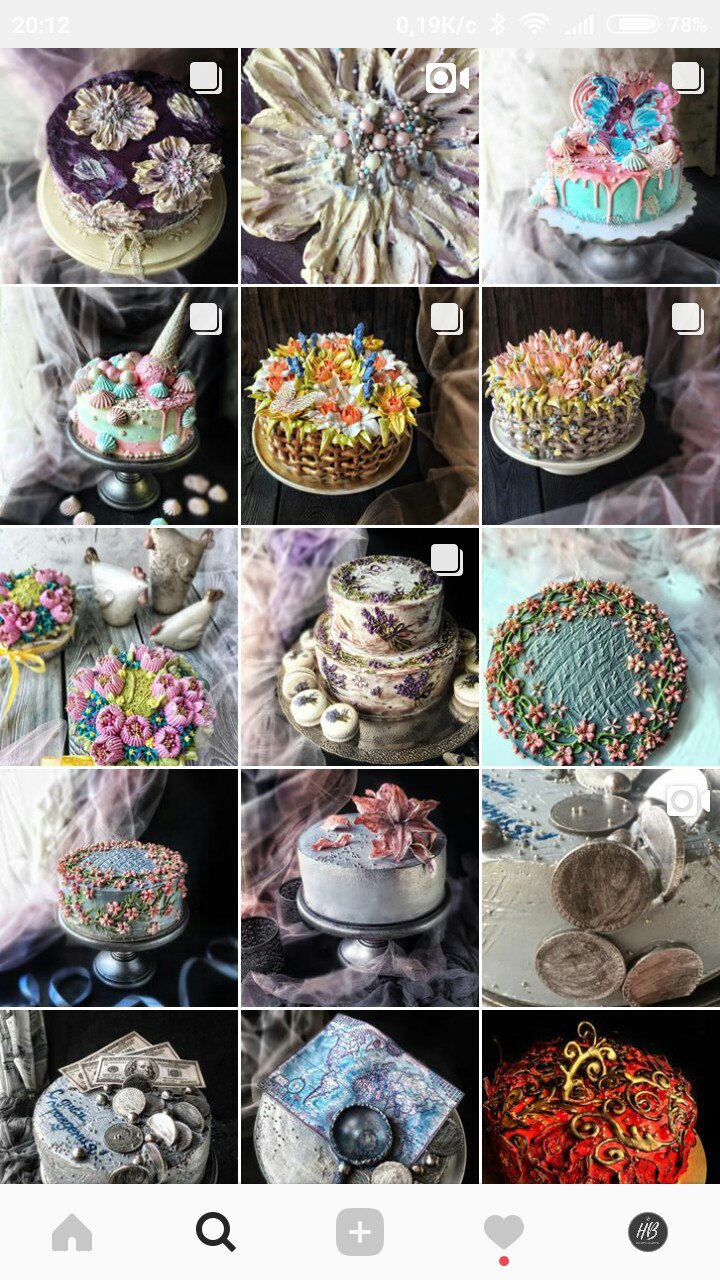The width and height of the screenshot is (720, 1280).
Task: Open the floral cake on dark stand post
Action: click(x=119, y=888)
